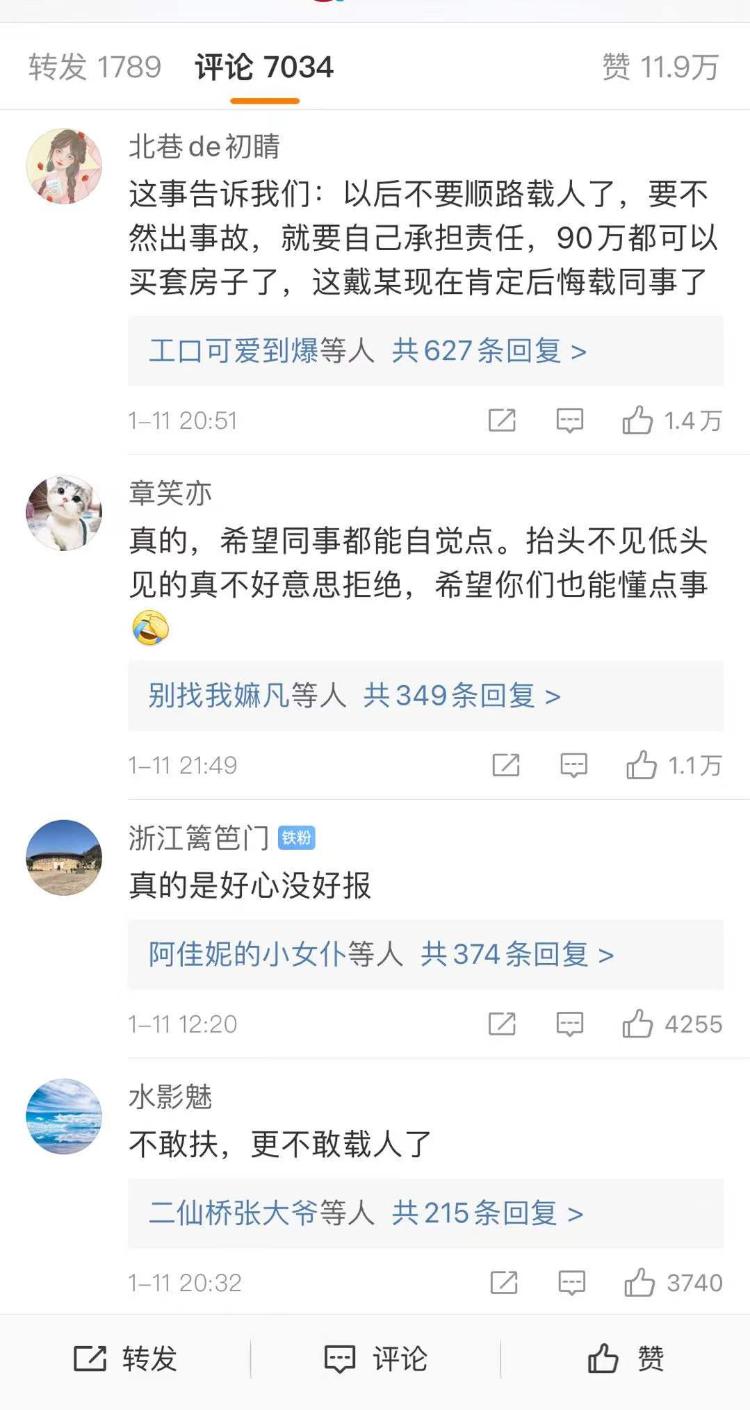
Task: Switch to the 转发 1789 tab
Action: pyautogui.click(x=95, y=67)
